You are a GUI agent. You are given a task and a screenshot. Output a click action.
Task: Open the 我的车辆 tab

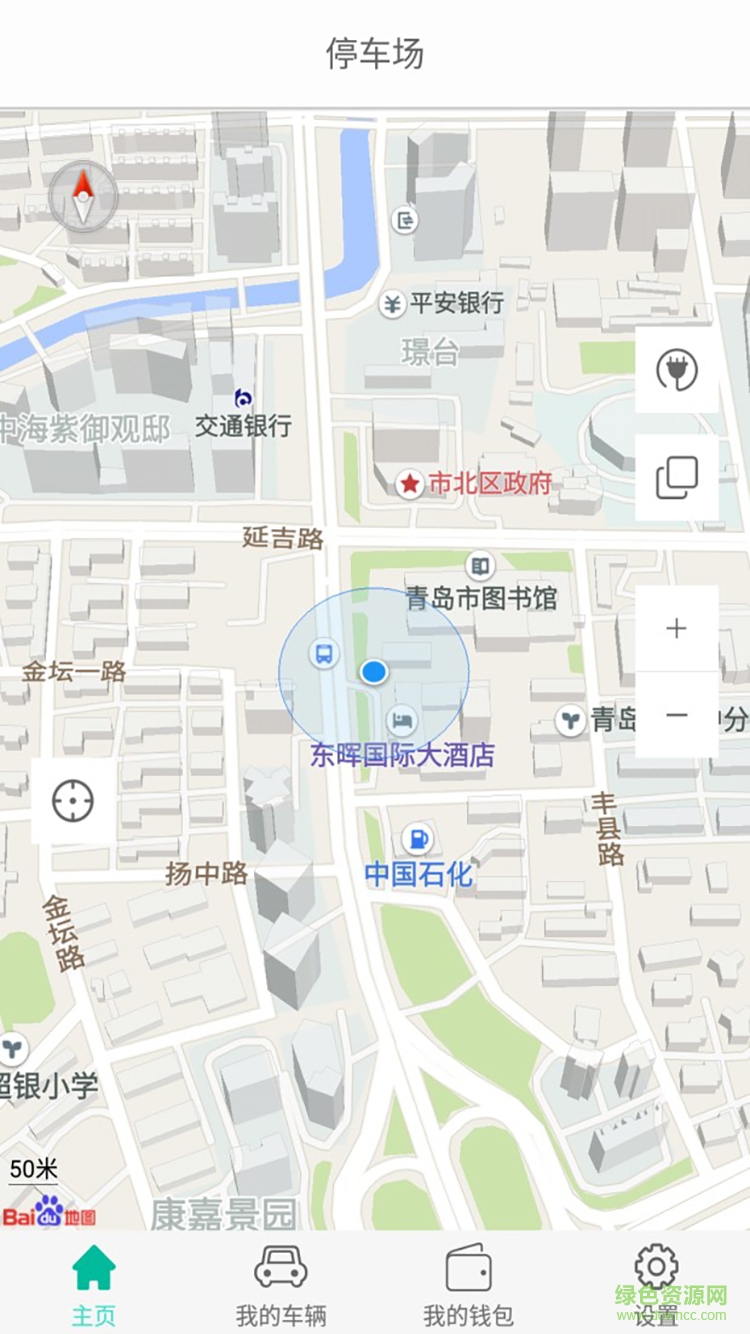pyautogui.click(x=281, y=1284)
